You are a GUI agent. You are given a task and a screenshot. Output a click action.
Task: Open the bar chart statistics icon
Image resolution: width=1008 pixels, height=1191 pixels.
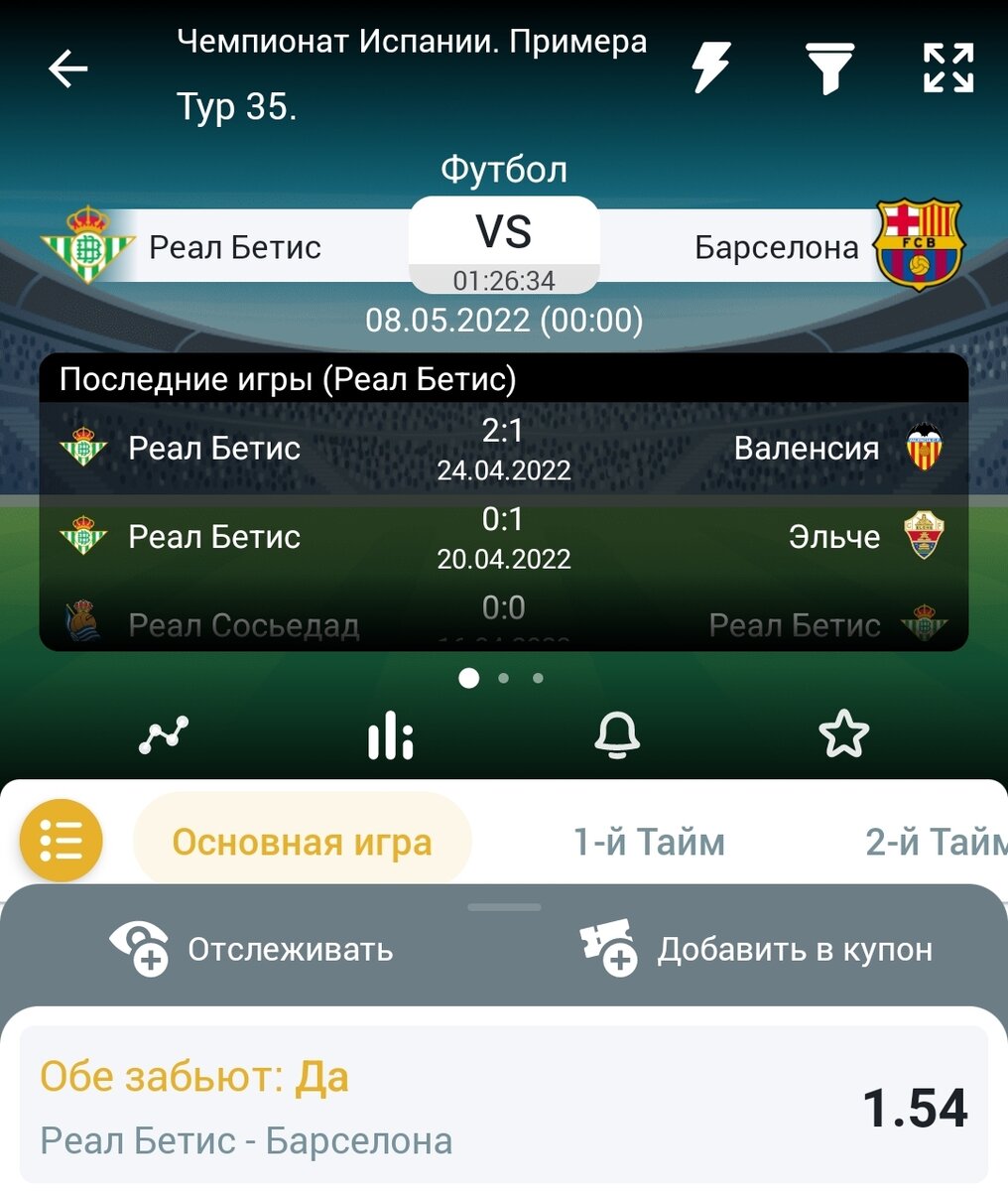pyautogui.click(x=390, y=735)
